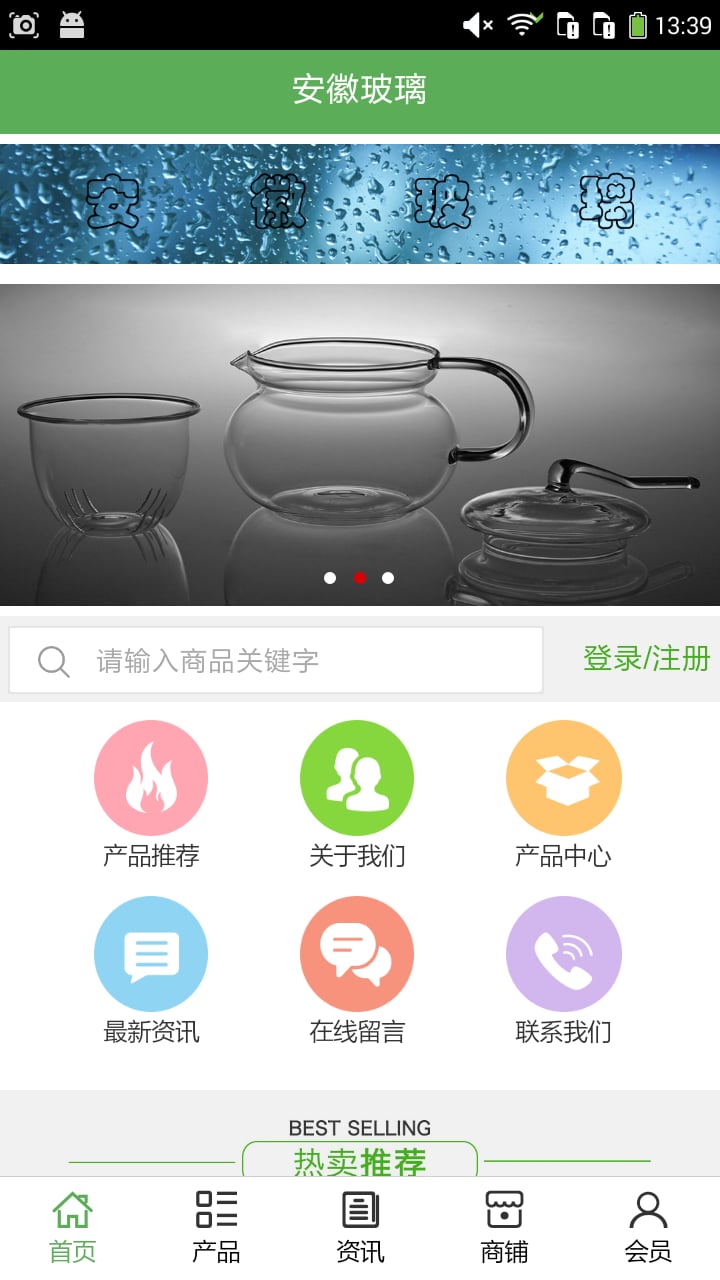Viewport: 720px width, 1280px height.
Task: Tap the person icon above 会员
Action: coord(648,1208)
